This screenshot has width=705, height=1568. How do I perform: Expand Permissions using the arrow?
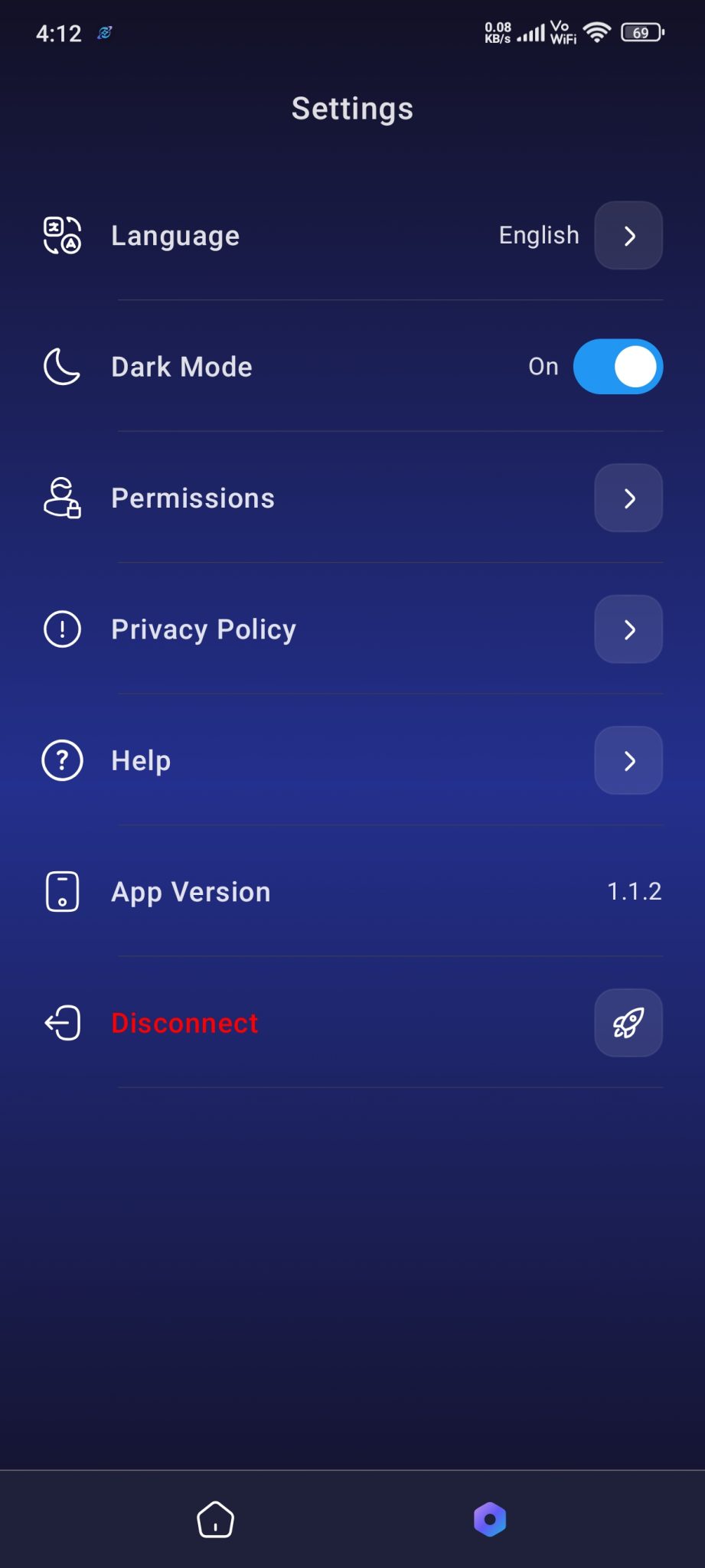click(x=628, y=498)
